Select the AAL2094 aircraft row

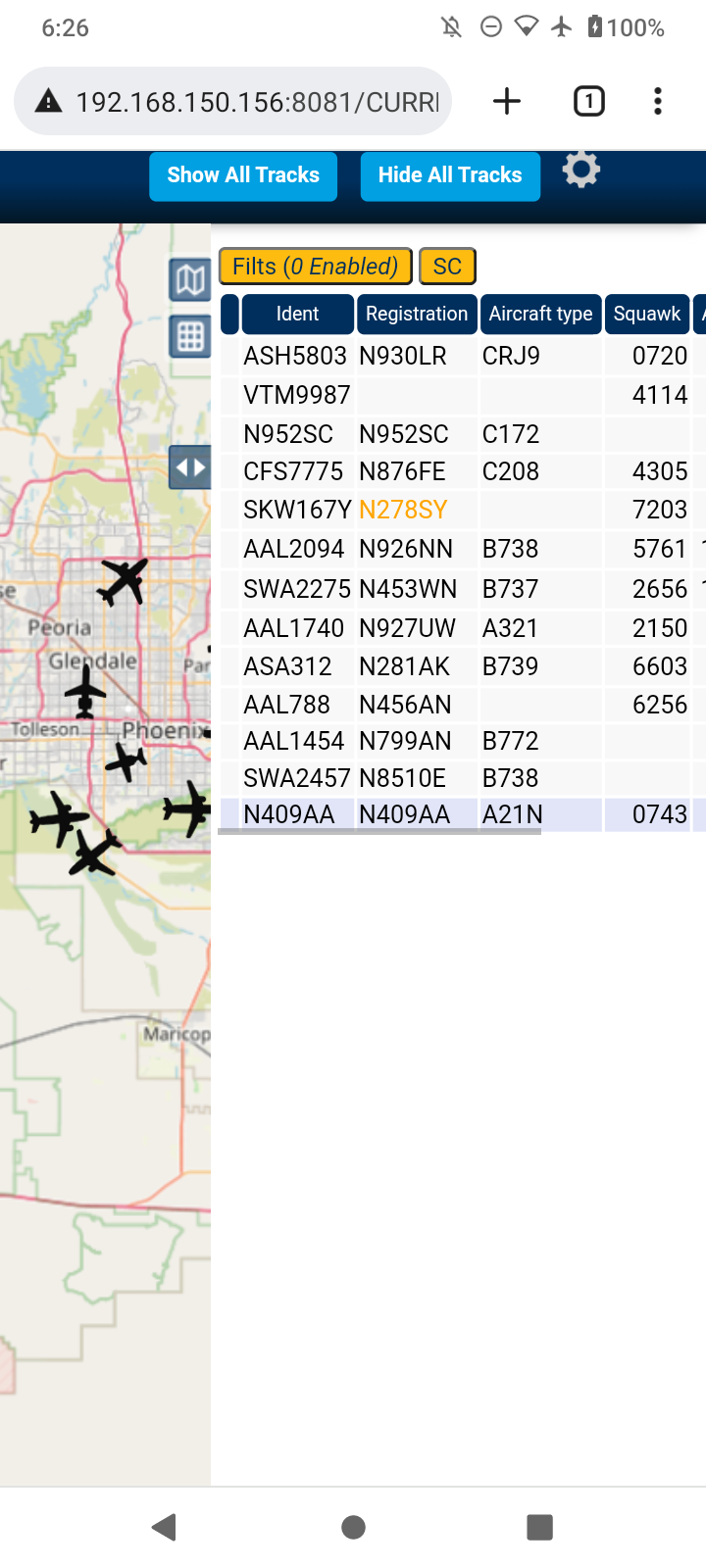(x=463, y=549)
